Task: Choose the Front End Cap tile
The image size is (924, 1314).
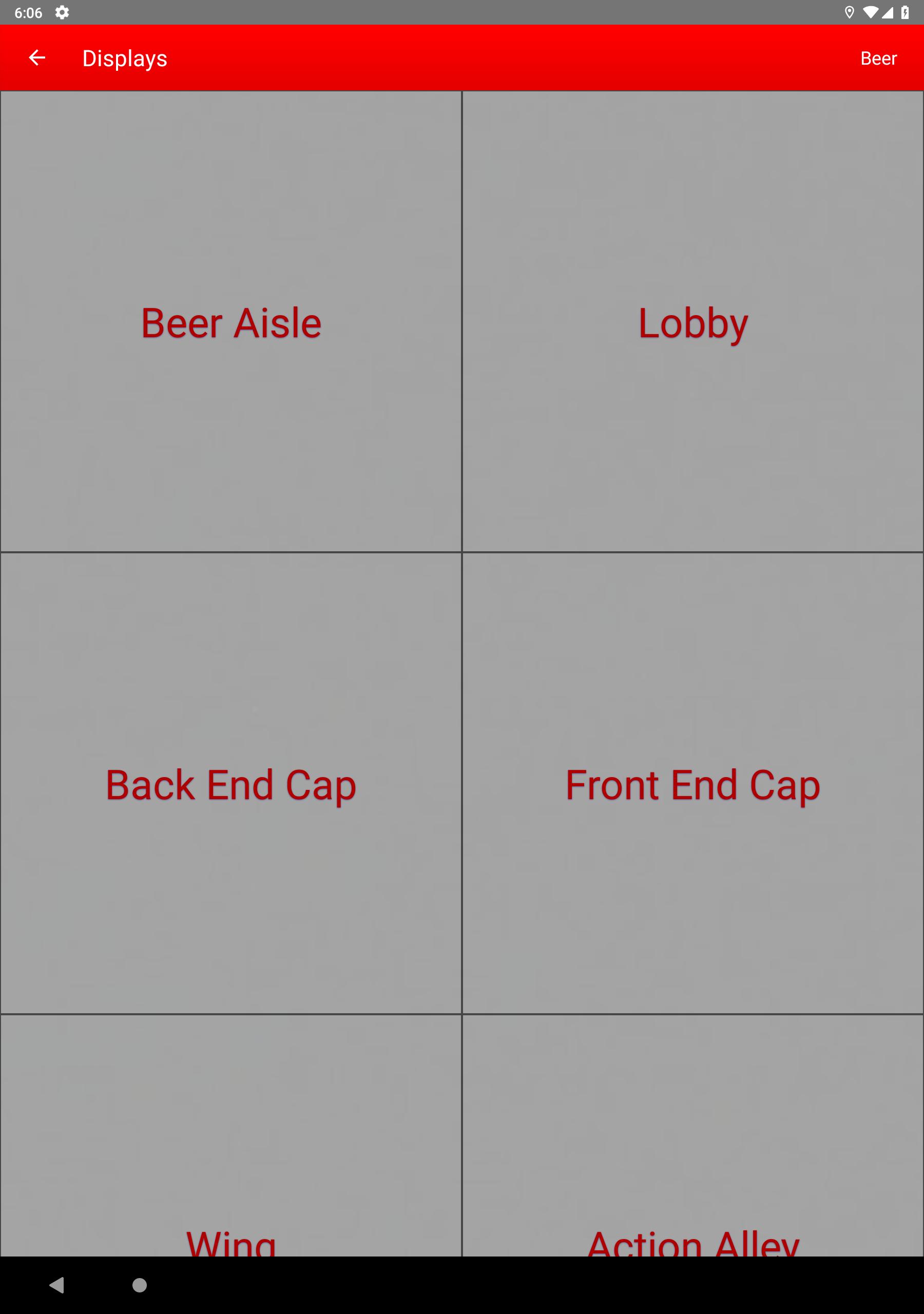Action: pyautogui.click(x=692, y=784)
